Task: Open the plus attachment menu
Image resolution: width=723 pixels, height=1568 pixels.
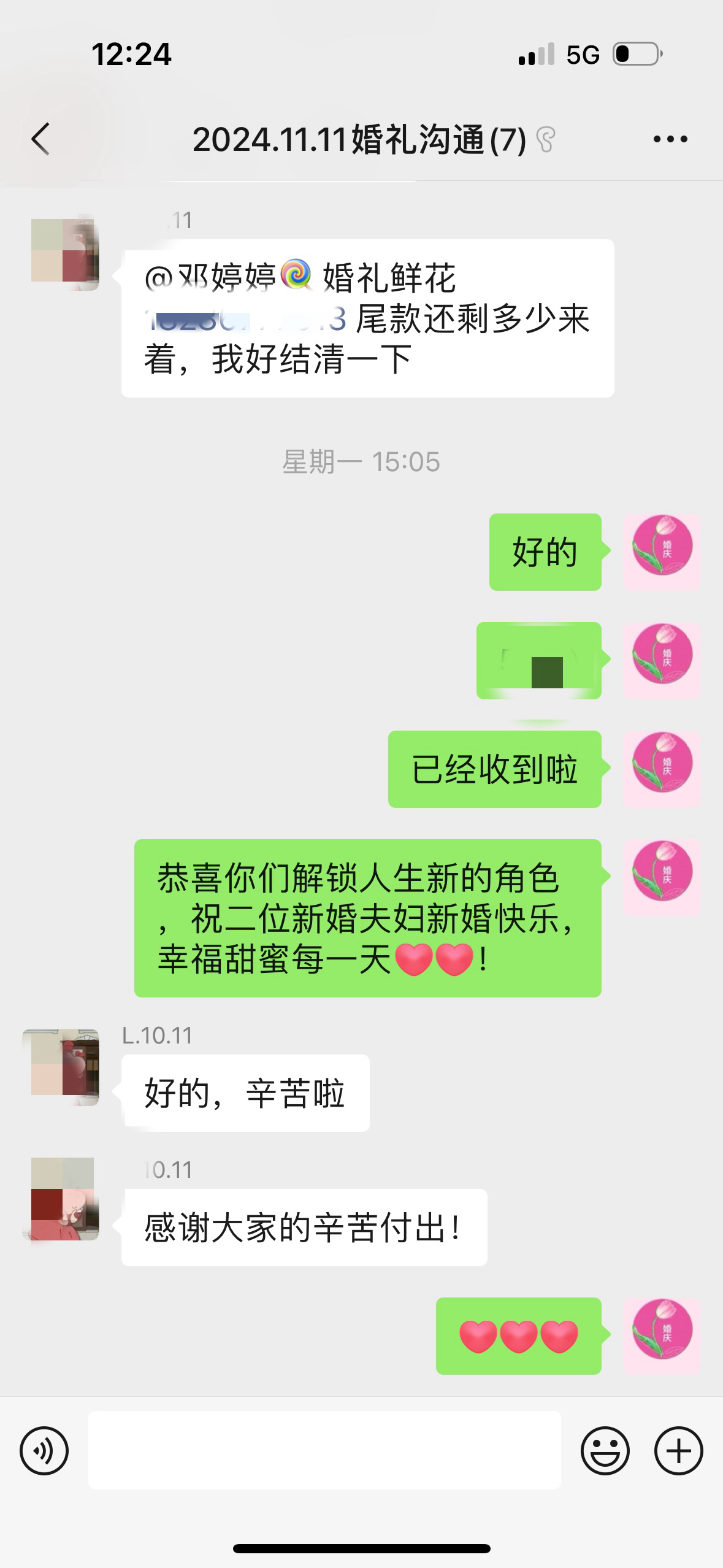Action: coord(679,1451)
